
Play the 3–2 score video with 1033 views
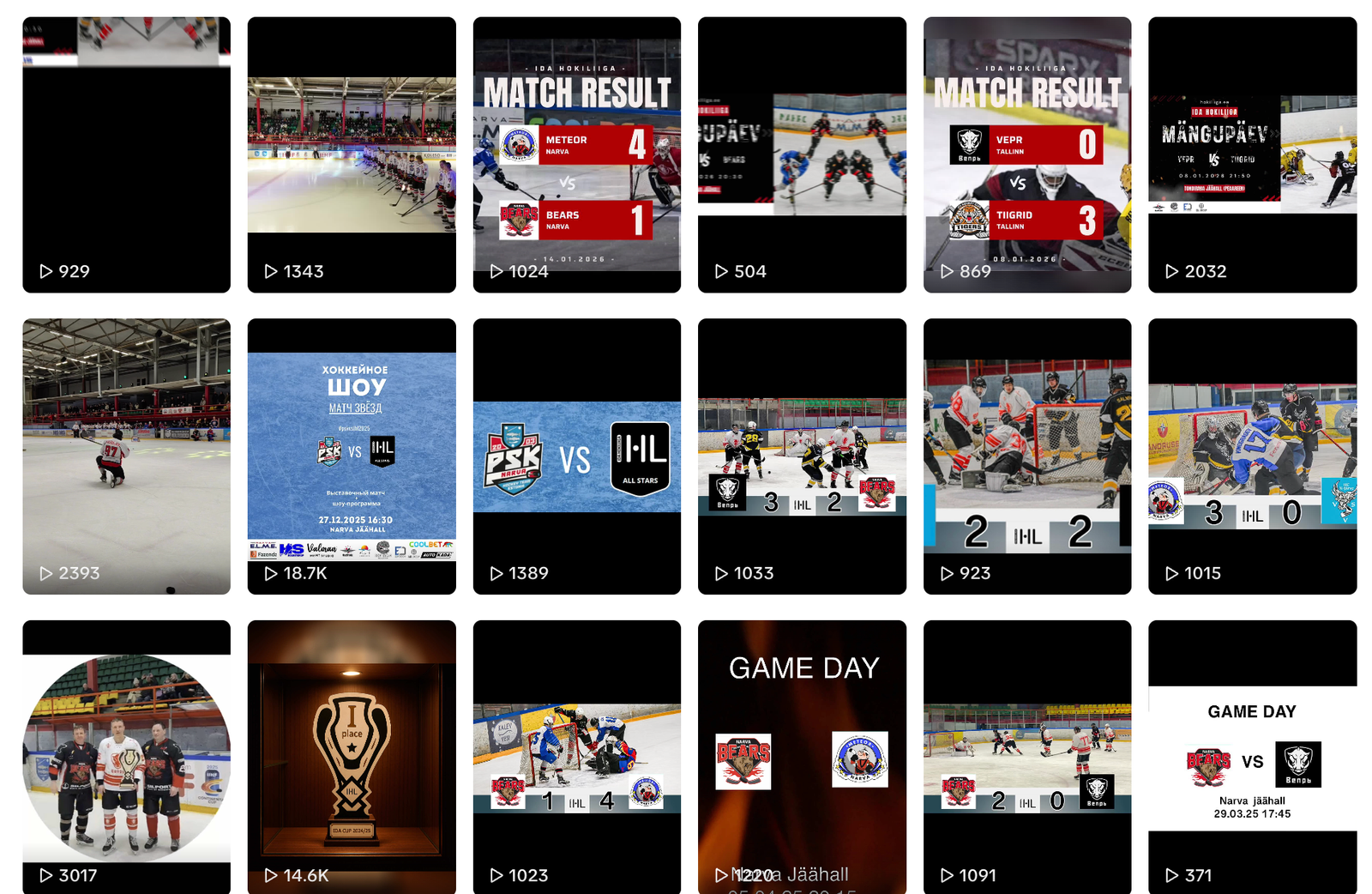[x=802, y=456]
